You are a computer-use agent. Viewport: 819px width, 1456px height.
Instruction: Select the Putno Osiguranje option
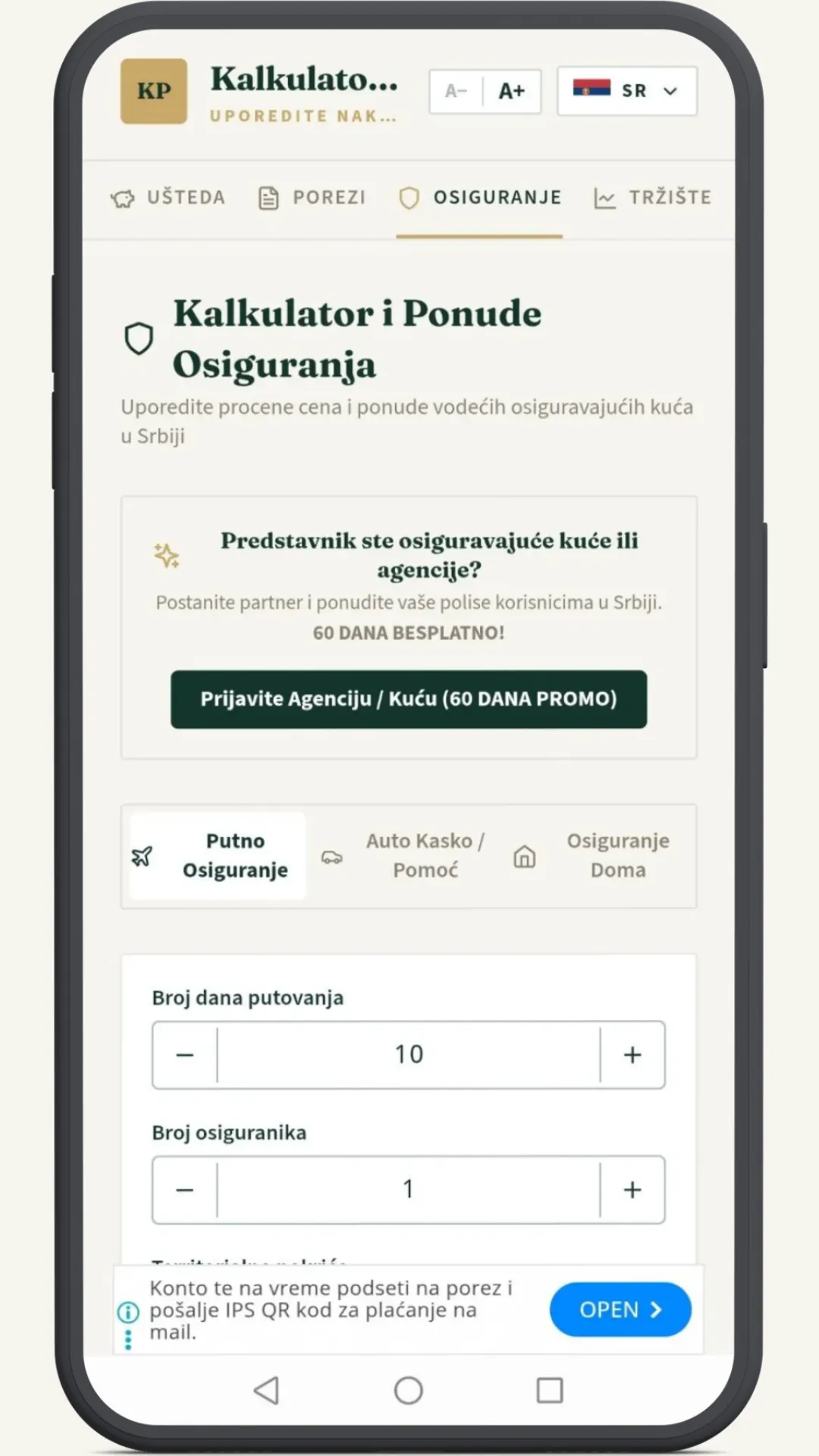pos(218,855)
